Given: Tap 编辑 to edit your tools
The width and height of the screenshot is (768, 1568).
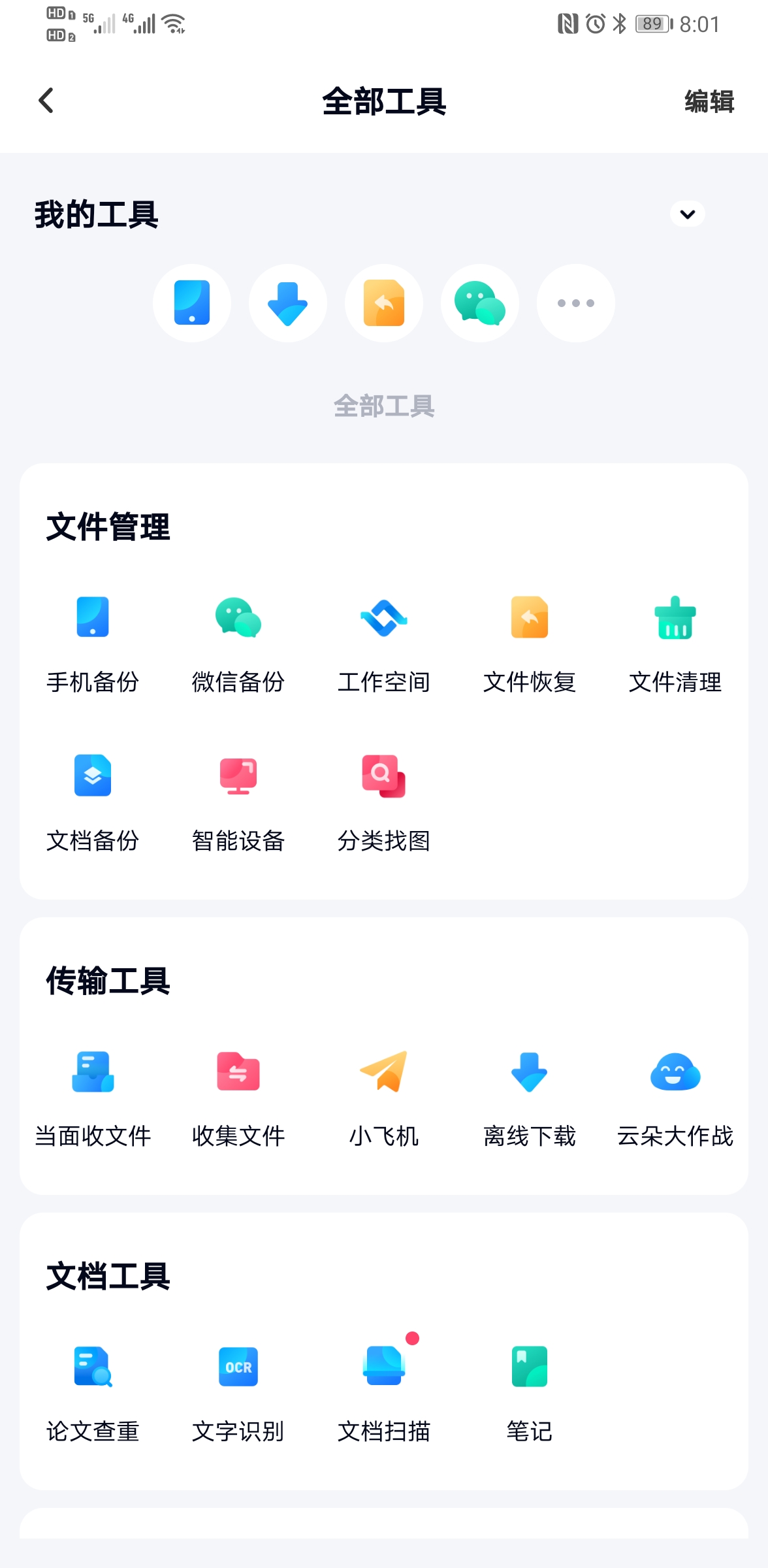Looking at the screenshot, I should [x=708, y=101].
